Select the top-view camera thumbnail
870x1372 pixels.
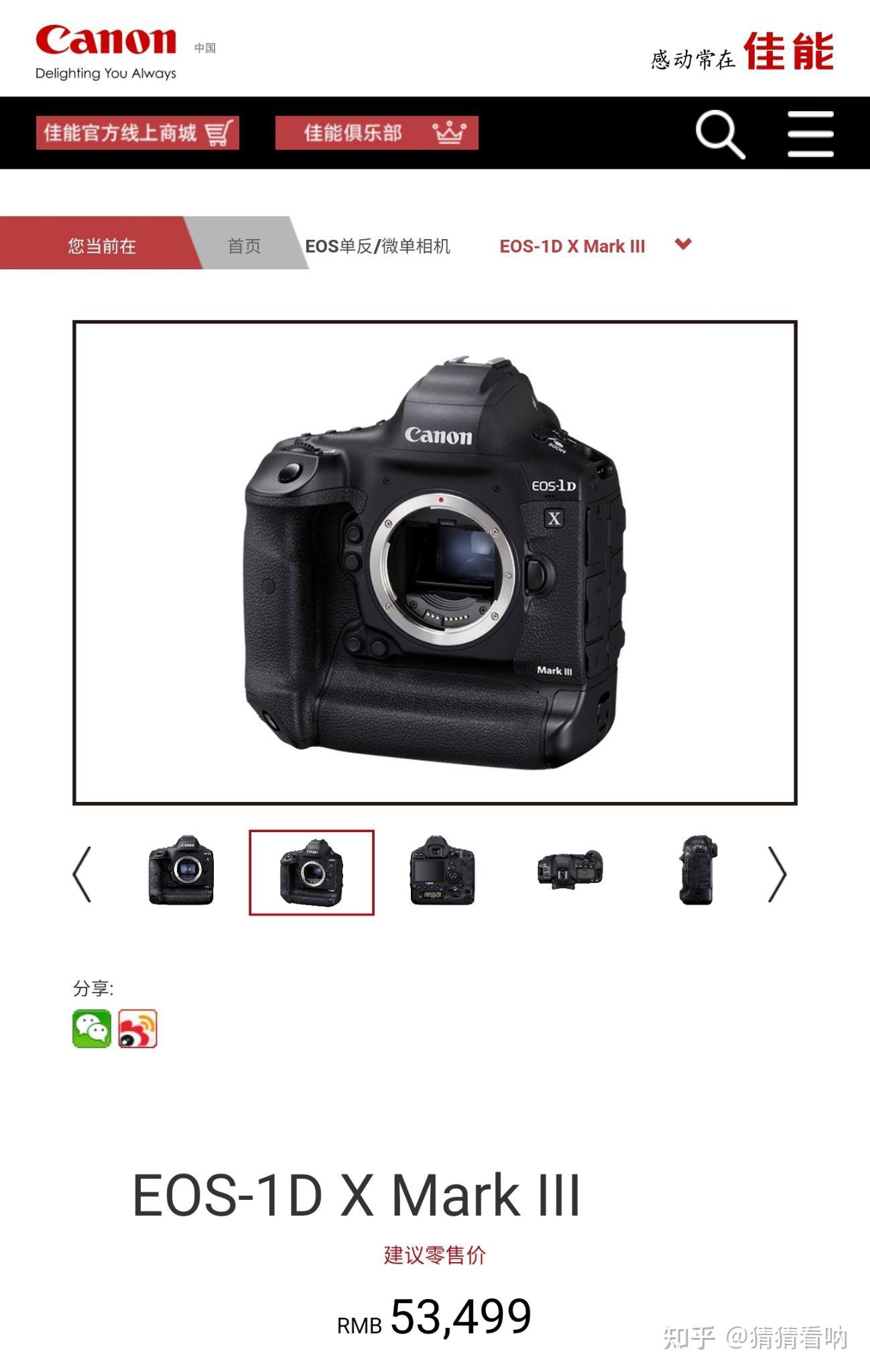point(570,870)
